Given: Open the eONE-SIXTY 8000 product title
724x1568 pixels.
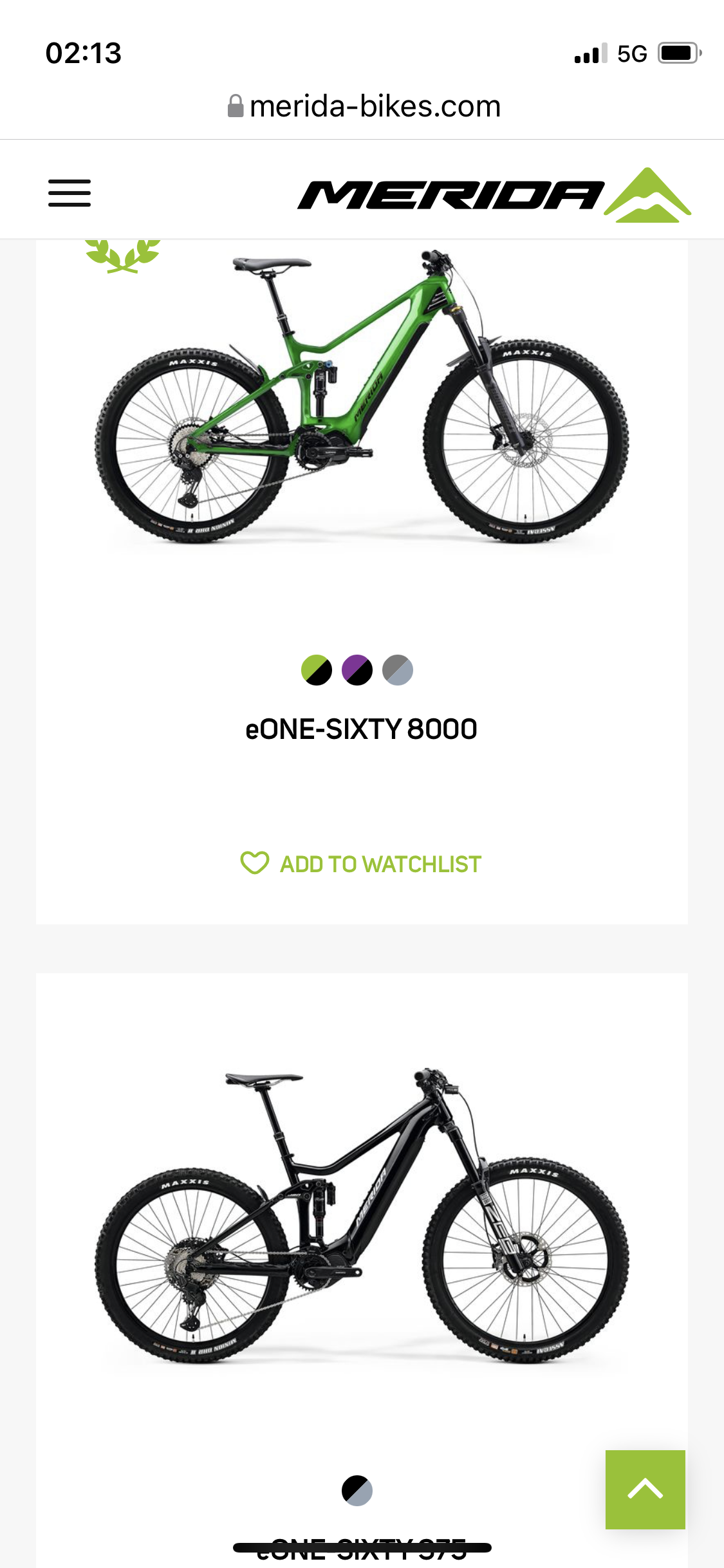Looking at the screenshot, I should point(362,729).
